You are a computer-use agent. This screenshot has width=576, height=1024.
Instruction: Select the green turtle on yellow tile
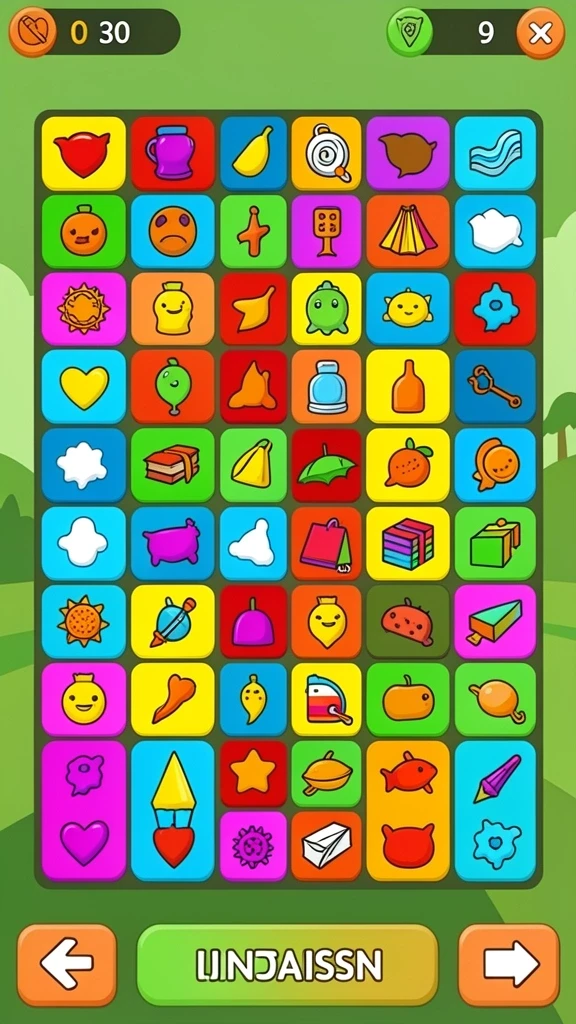point(326,309)
